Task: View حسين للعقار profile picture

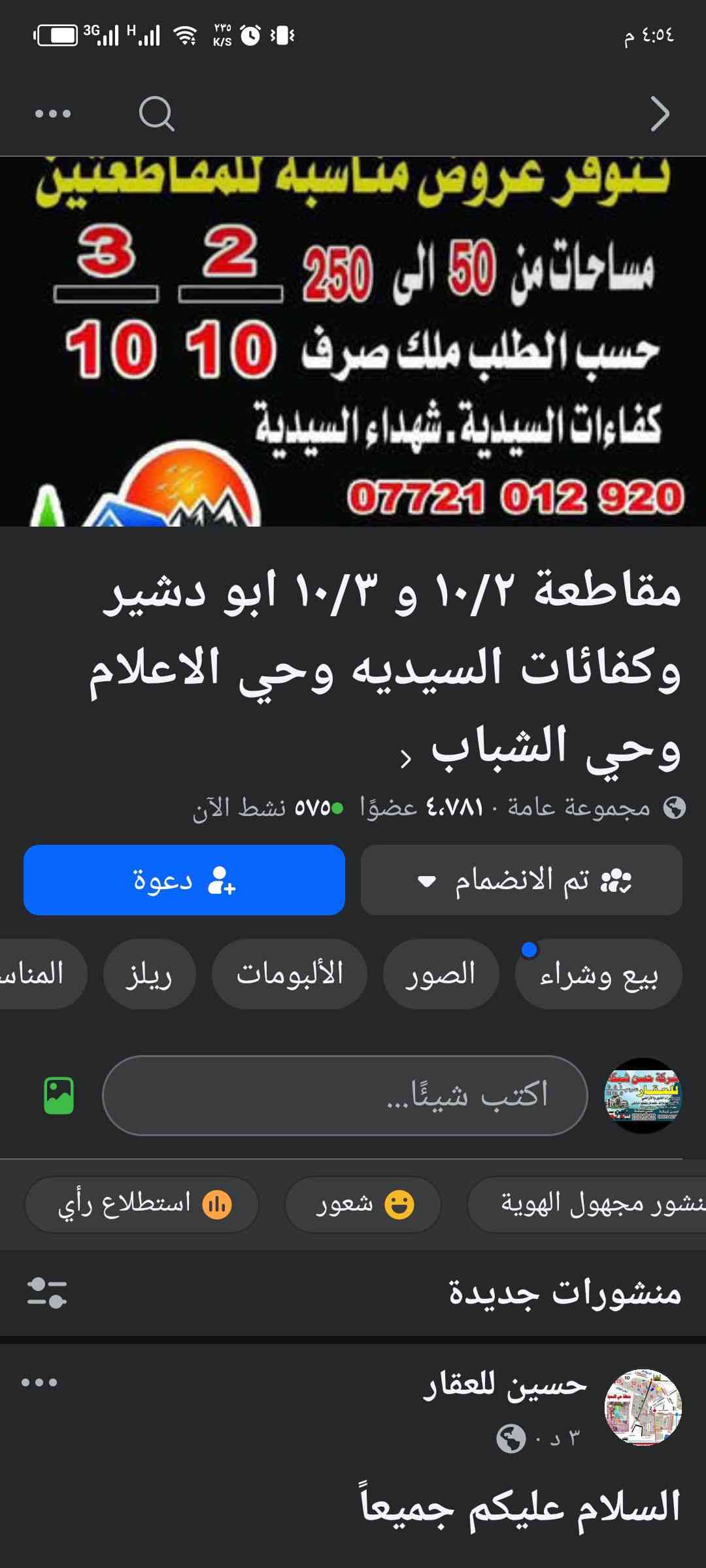Action: [643, 1407]
